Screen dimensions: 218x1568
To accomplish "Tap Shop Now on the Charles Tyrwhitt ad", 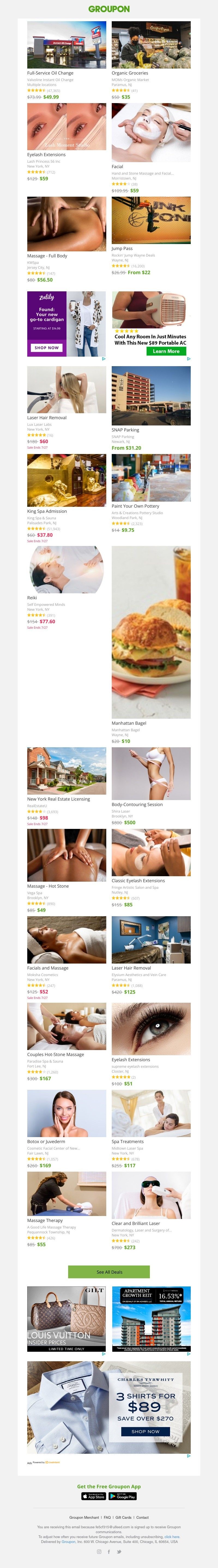I will click(146, 1431).
